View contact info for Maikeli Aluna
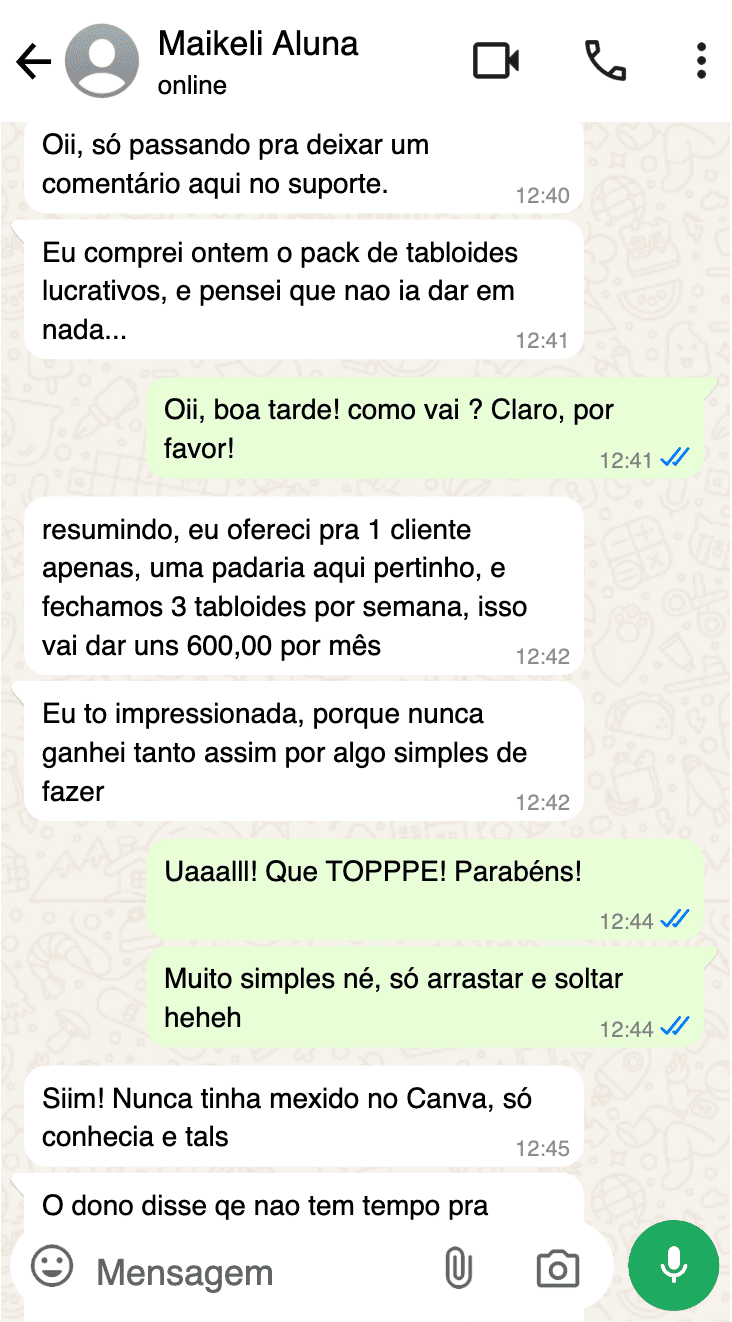Screen dimensions: 732x1322 258,60
